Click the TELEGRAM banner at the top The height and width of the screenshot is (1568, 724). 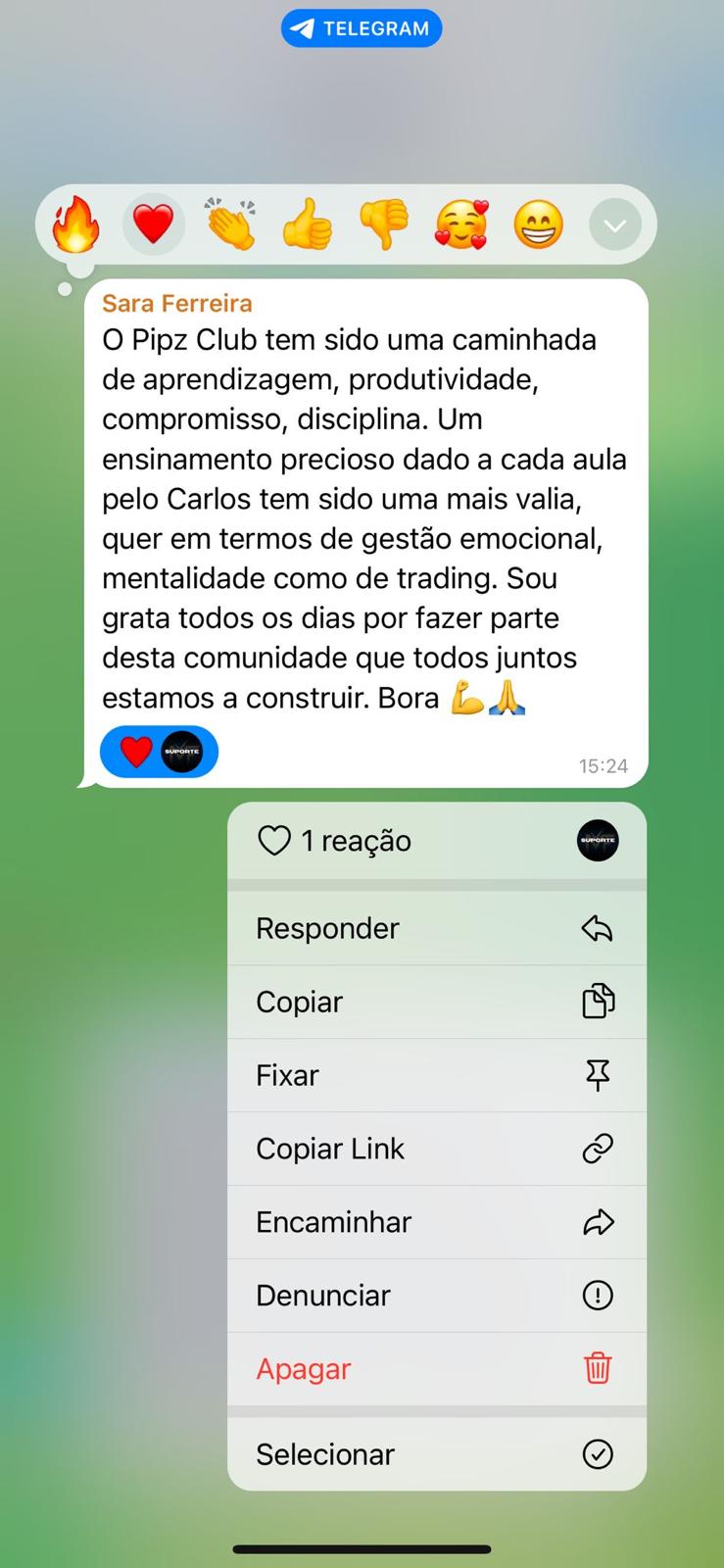(362, 27)
